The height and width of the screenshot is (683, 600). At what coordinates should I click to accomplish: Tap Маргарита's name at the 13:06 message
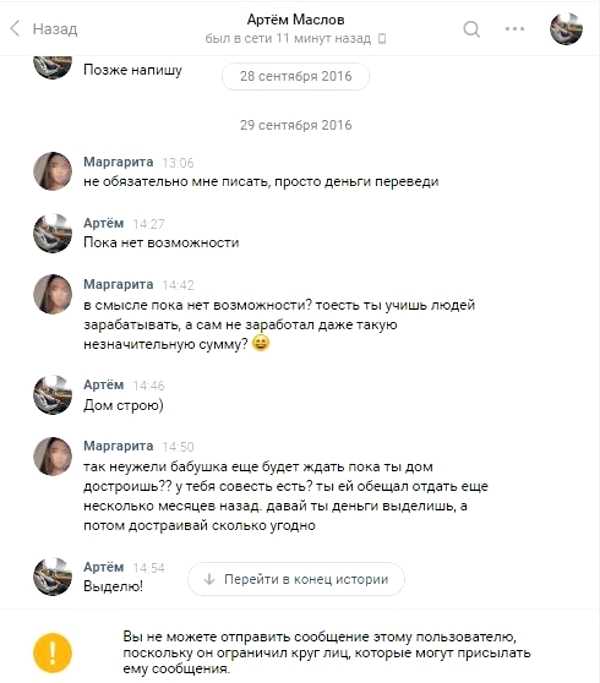(x=118, y=162)
